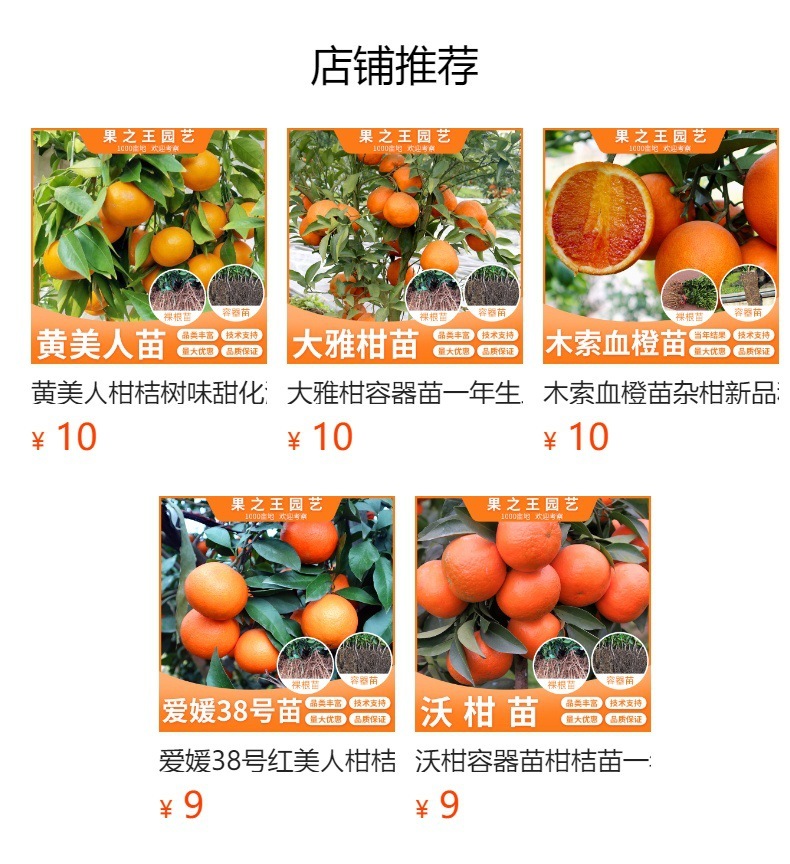790x864 pixels.
Task: Select the 沃柑容器苗 product card
Action: pyautogui.click(x=533, y=614)
